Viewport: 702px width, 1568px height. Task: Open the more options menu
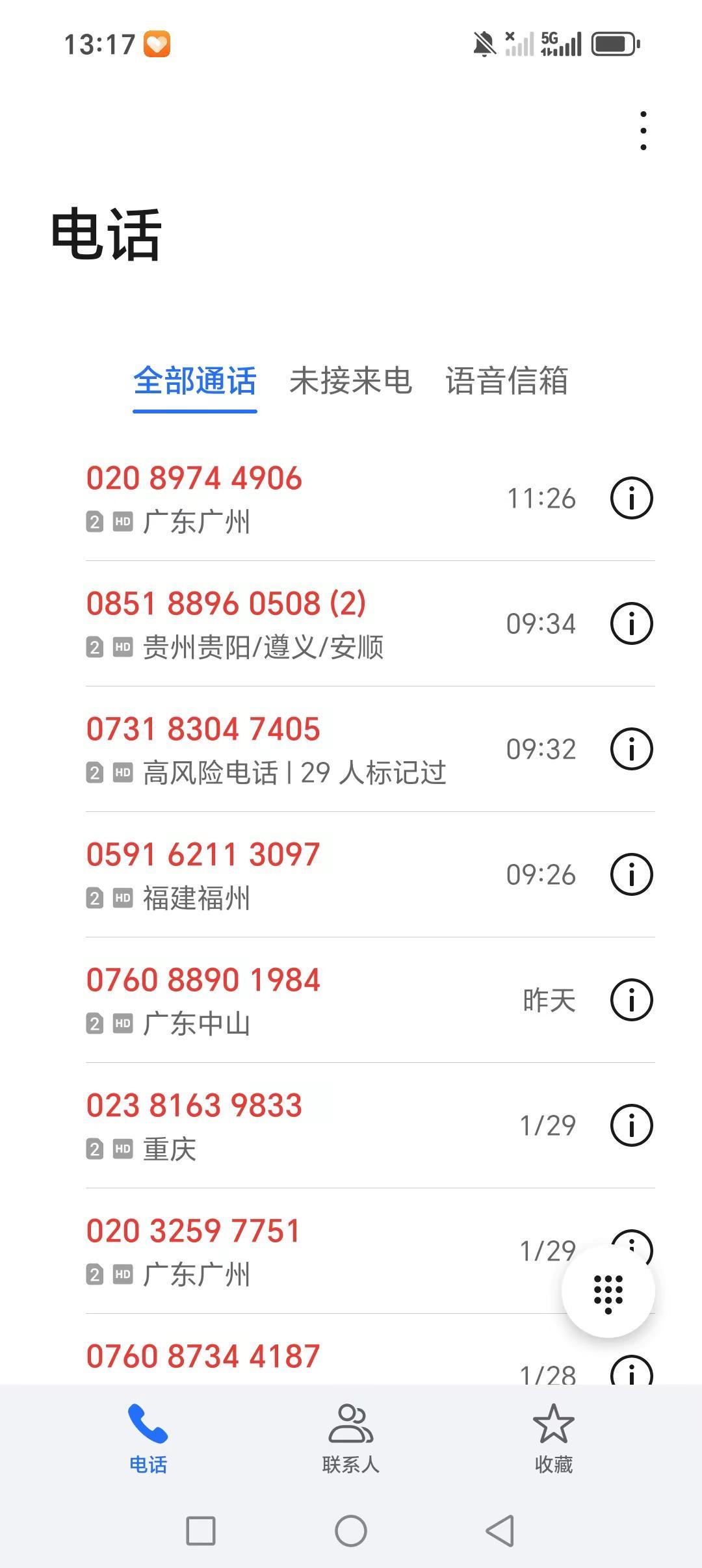(643, 130)
